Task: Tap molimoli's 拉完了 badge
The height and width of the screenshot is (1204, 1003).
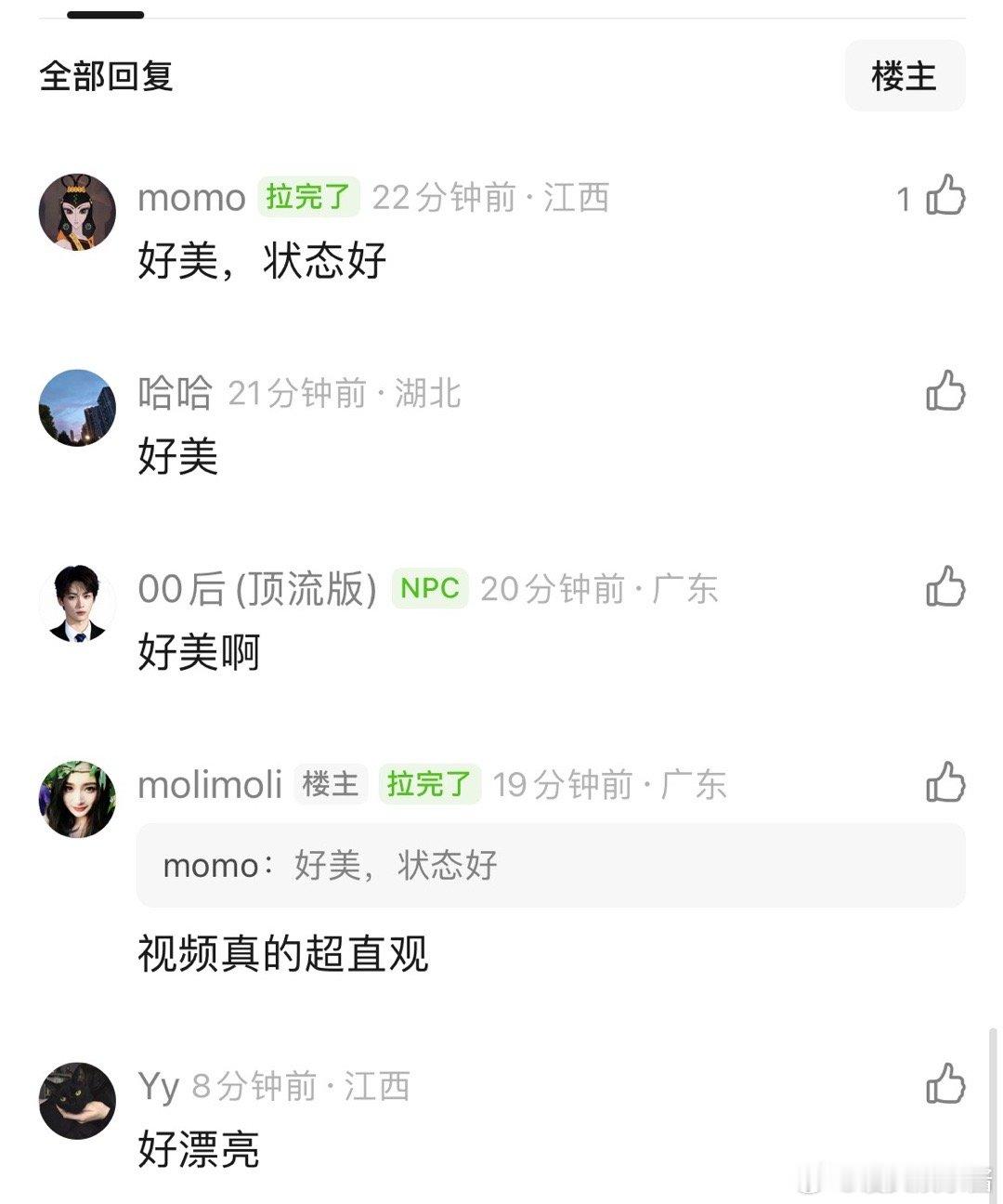Action: (430, 783)
